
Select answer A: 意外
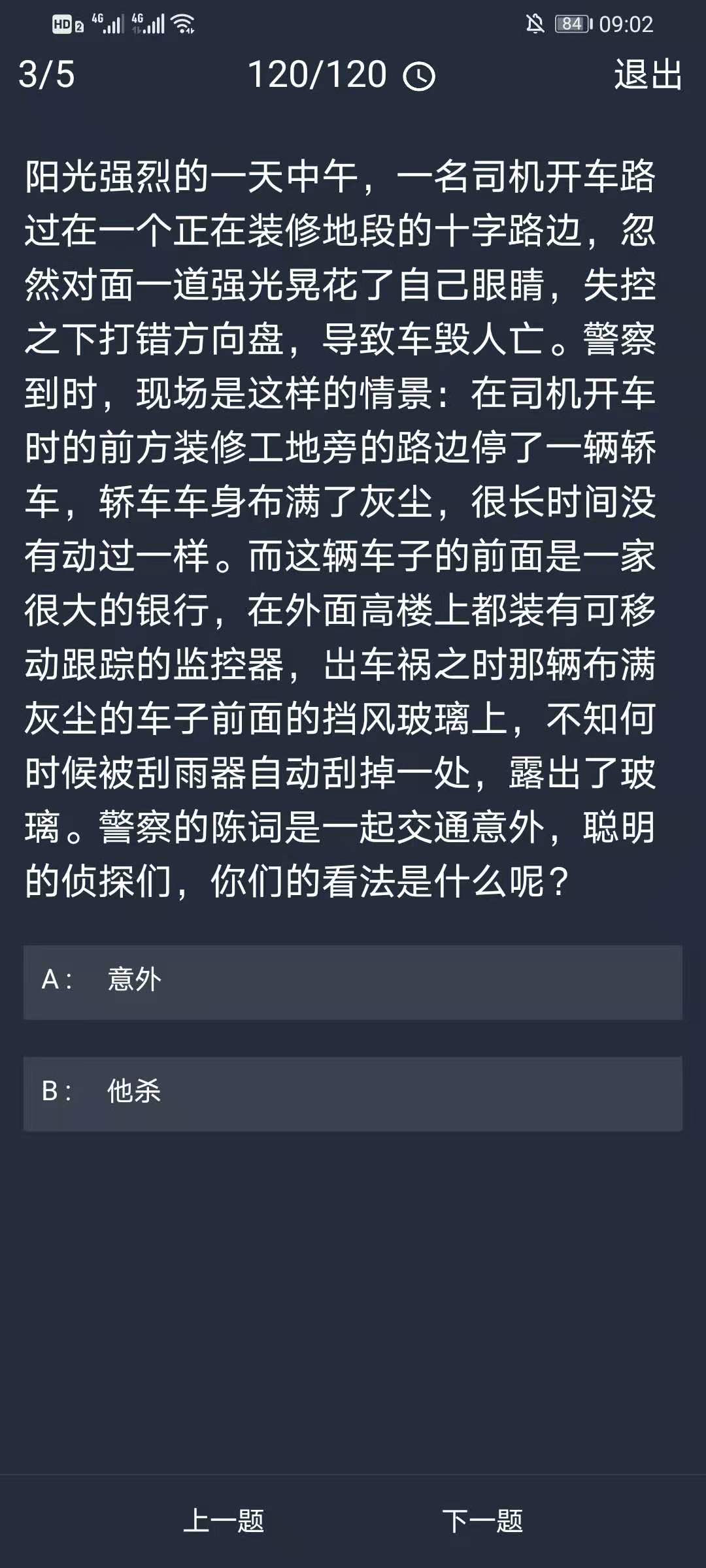pos(353,982)
